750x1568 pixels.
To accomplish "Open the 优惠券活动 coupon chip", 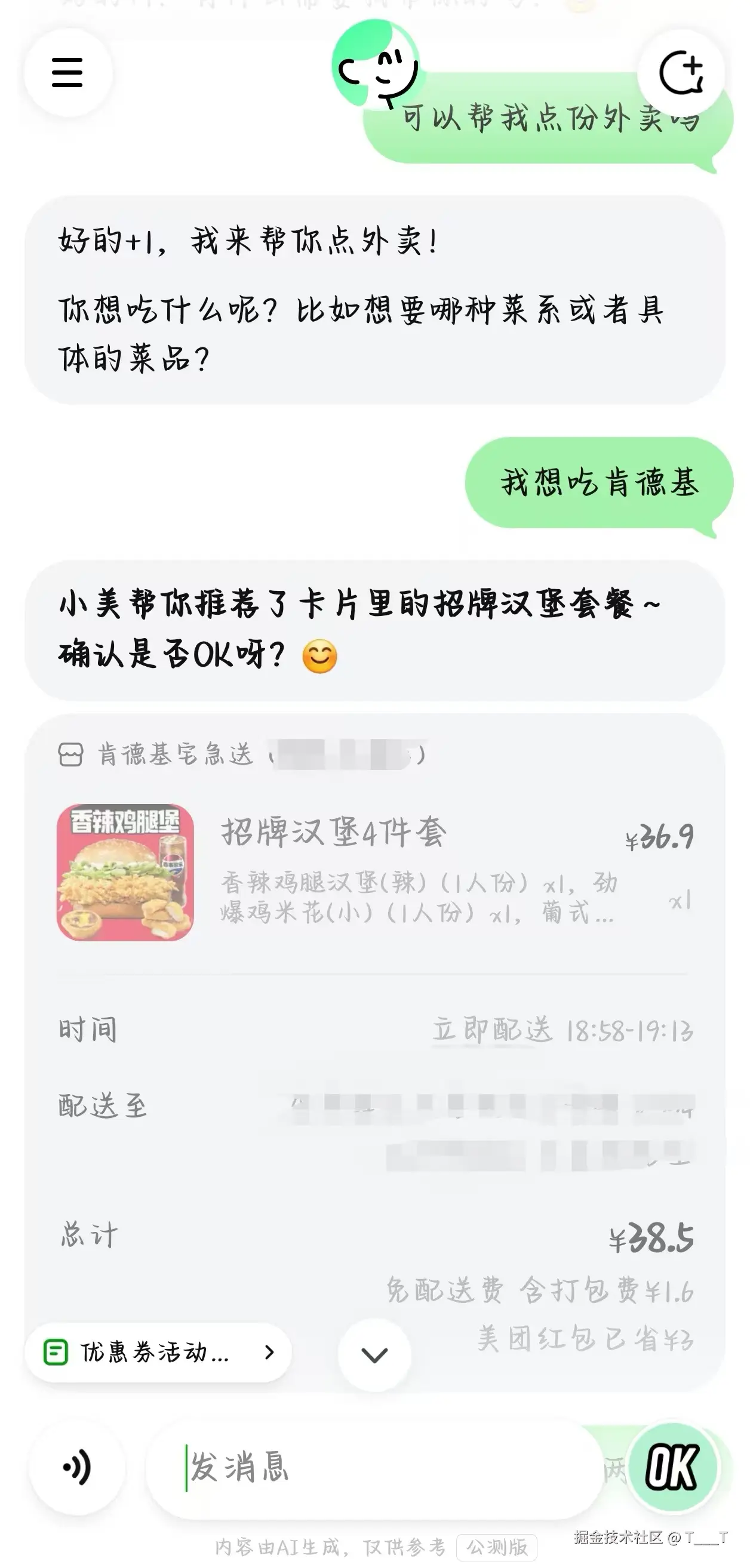I will coord(158,1353).
